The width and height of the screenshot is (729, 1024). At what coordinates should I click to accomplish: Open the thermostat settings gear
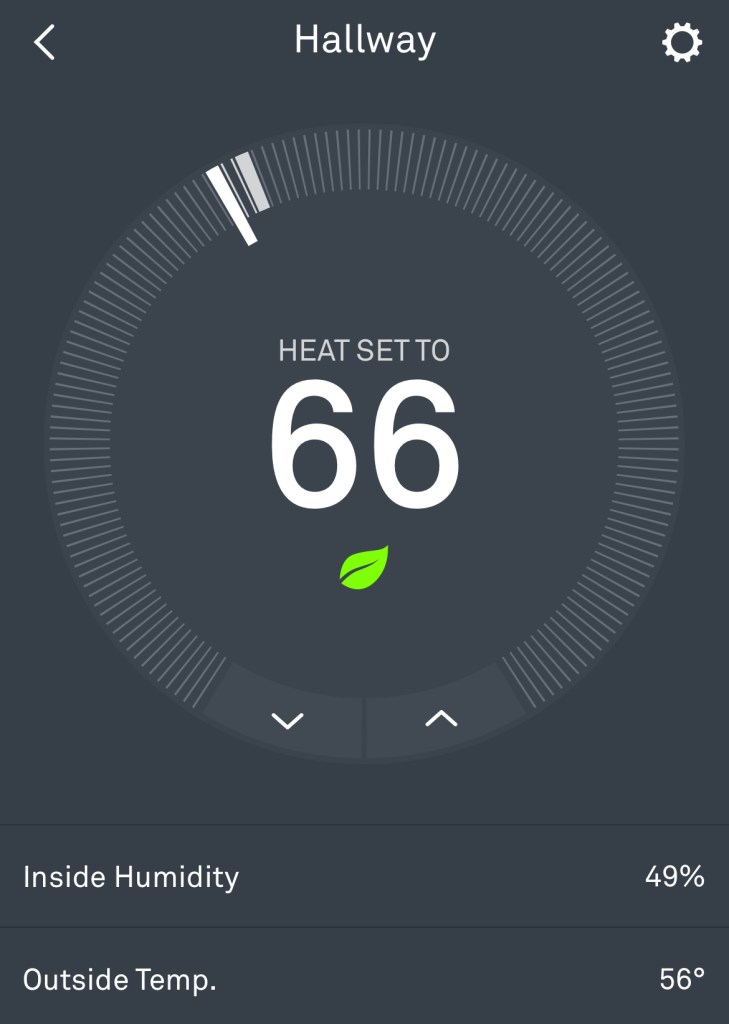[x=682, y=43]
